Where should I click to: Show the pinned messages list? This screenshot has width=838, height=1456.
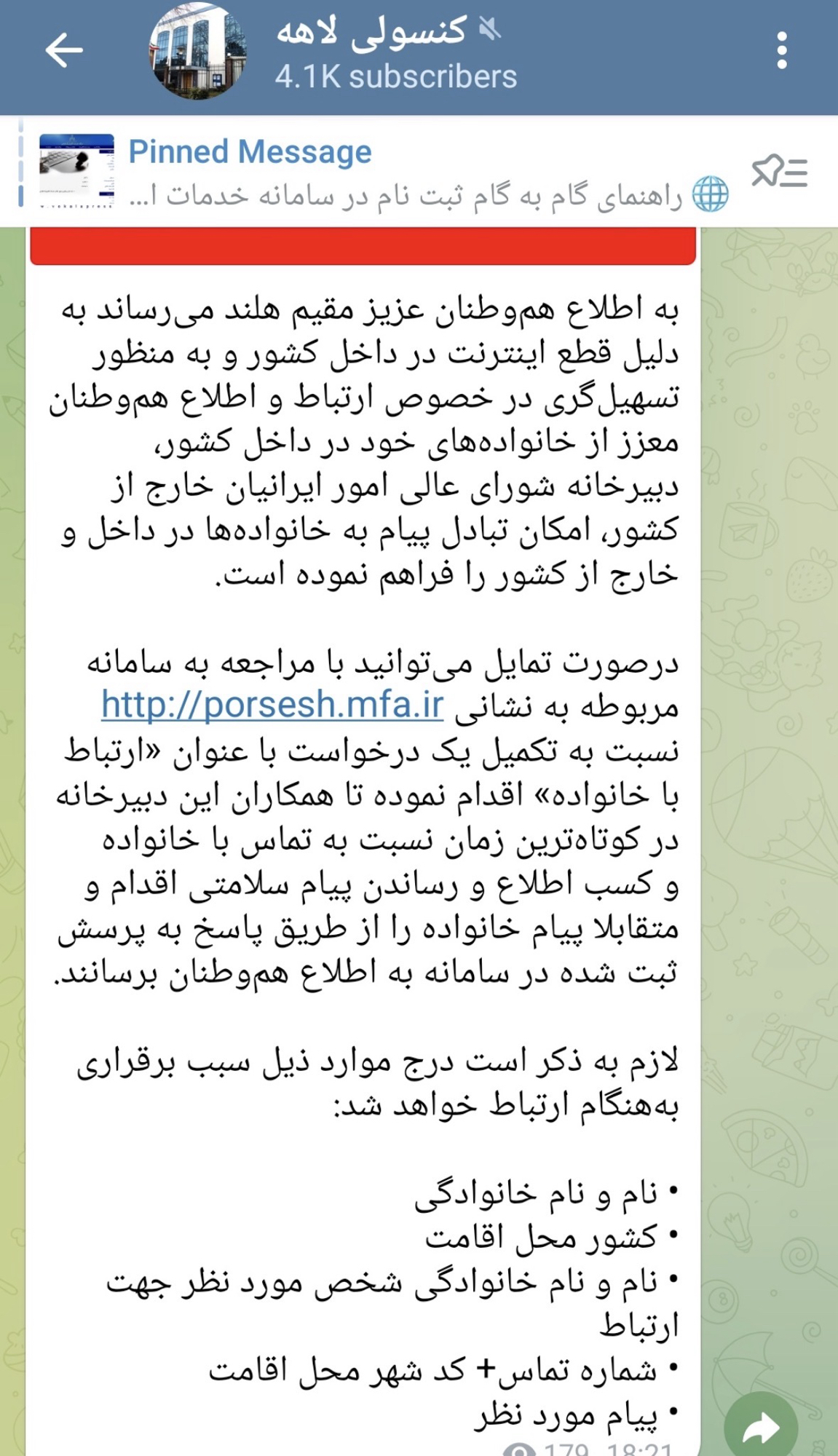[x=779, y=172]
